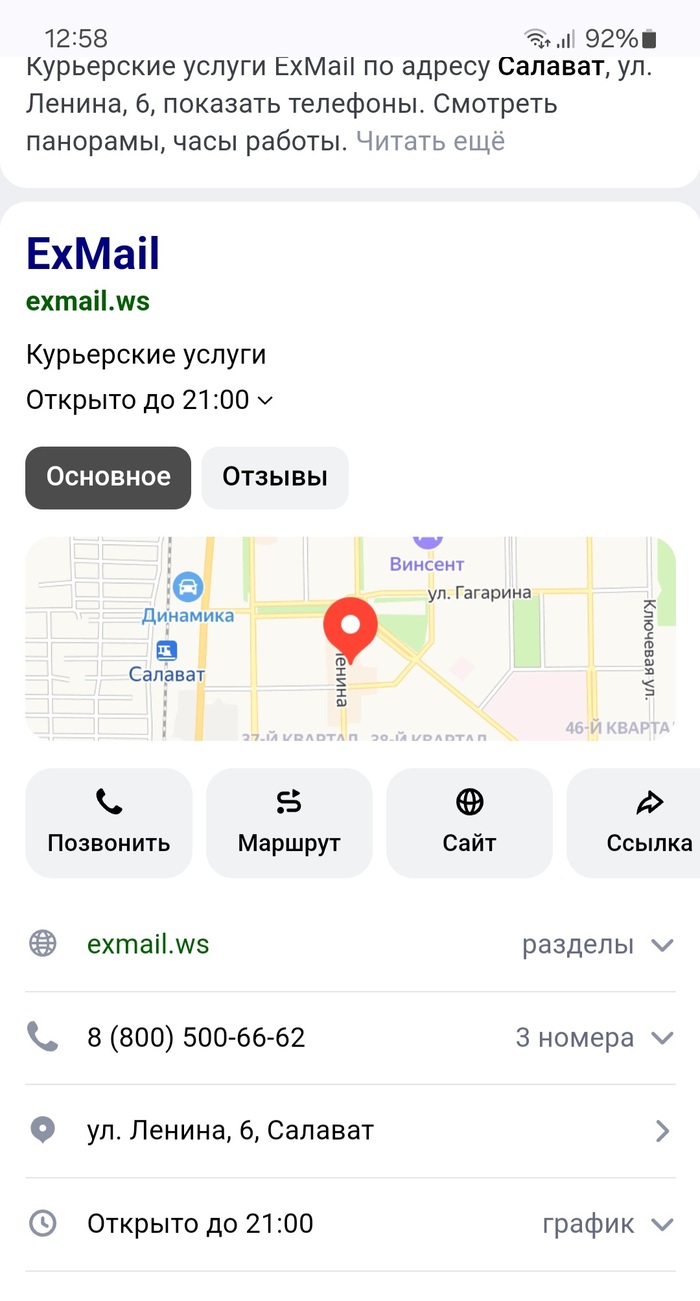Select the Основное tab
Screen dimensions: 700x1301
pyautogui.click(x=108, y=477)
